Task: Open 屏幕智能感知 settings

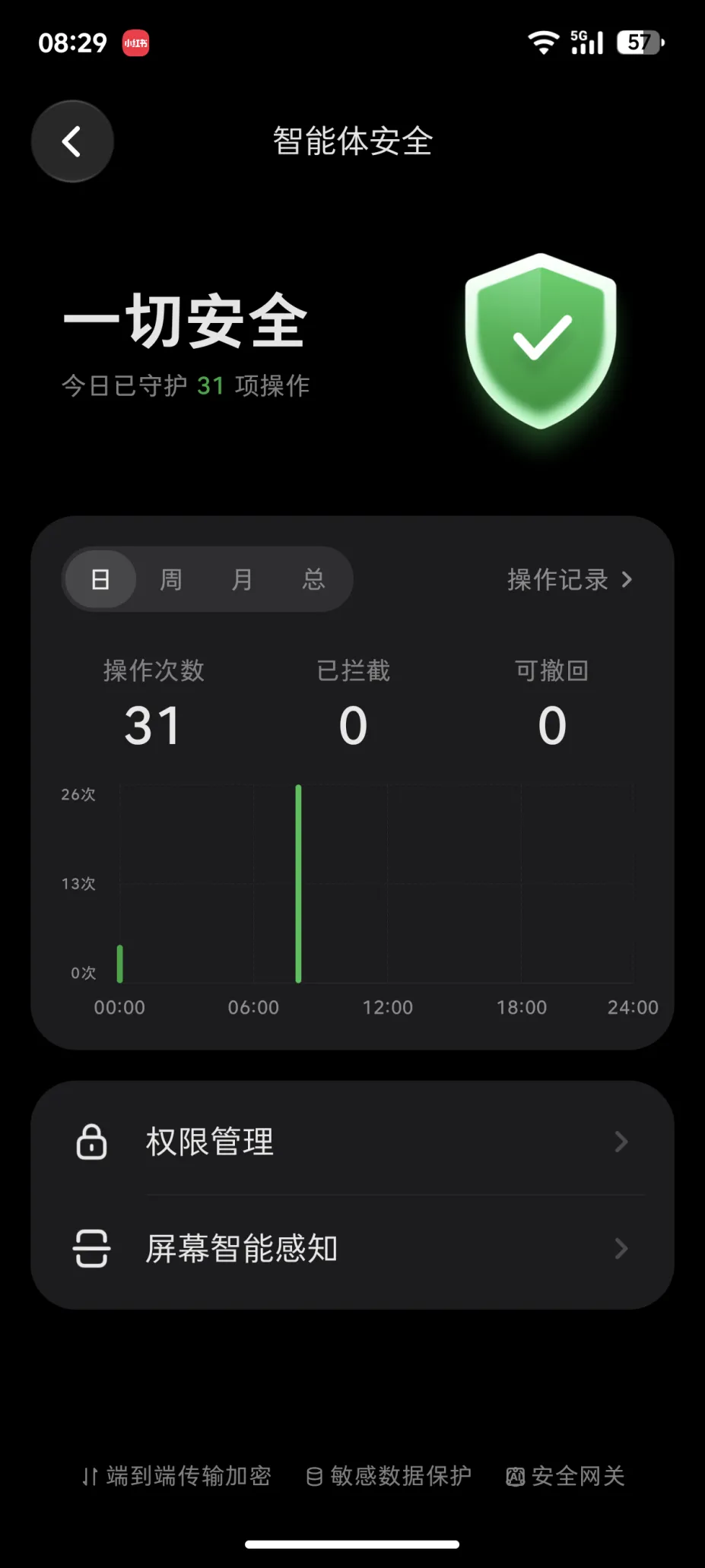Action: [352, 1249]
